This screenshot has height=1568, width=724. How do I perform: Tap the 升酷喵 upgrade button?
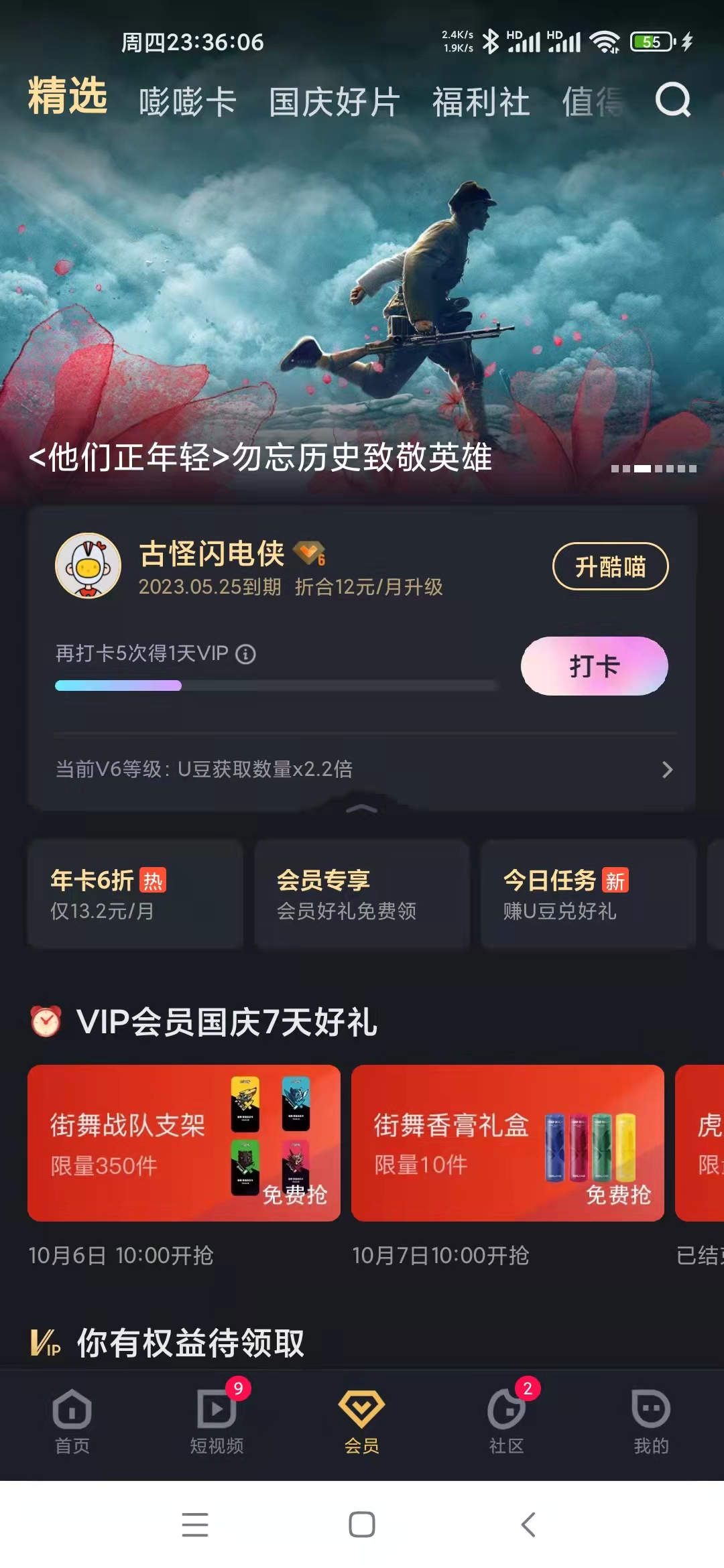pyautogui.click(x=609, y=567)
